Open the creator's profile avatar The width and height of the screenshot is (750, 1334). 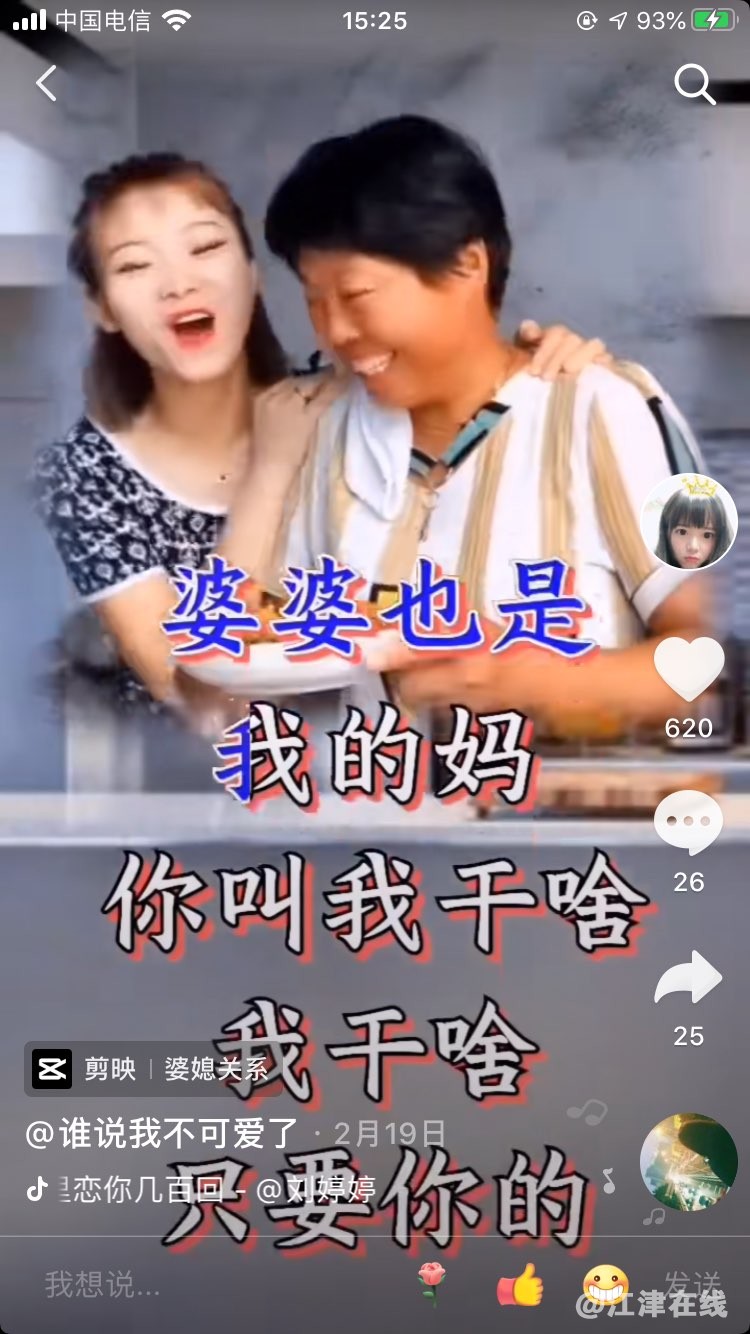688,523
